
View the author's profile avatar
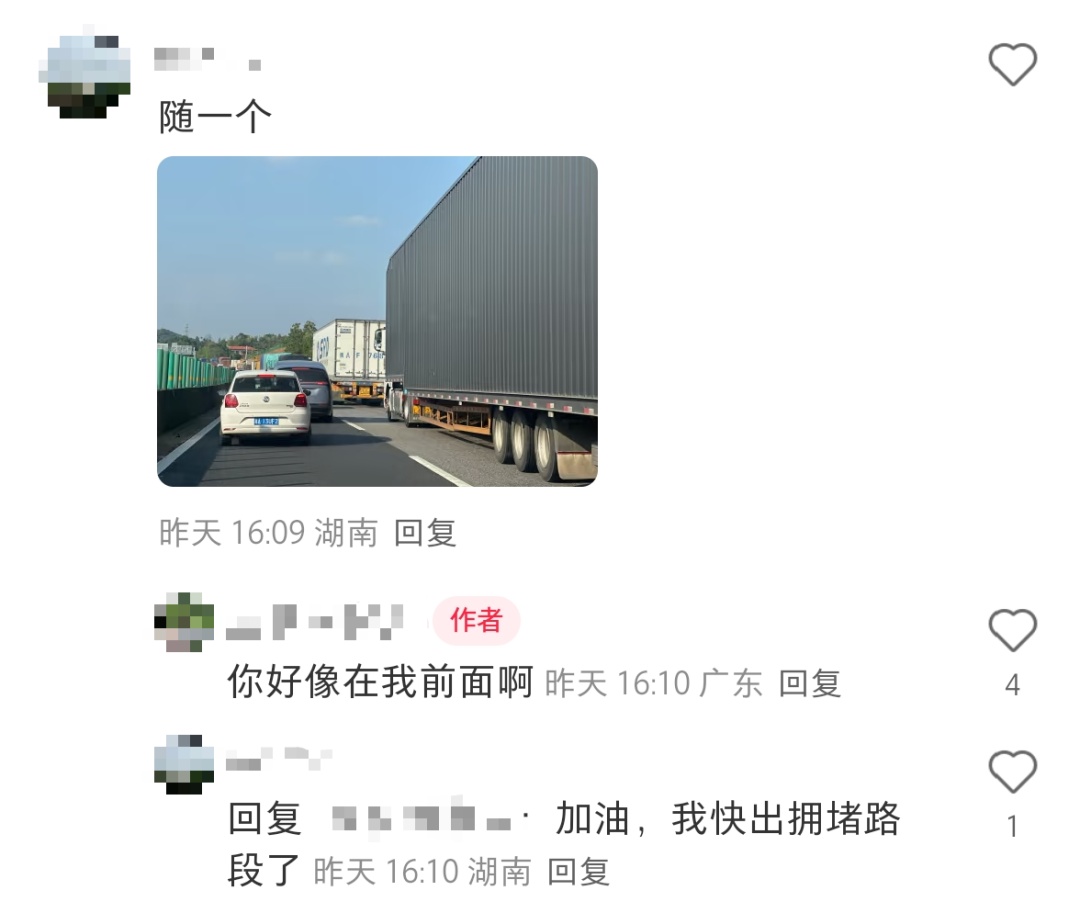coord(184,622)
